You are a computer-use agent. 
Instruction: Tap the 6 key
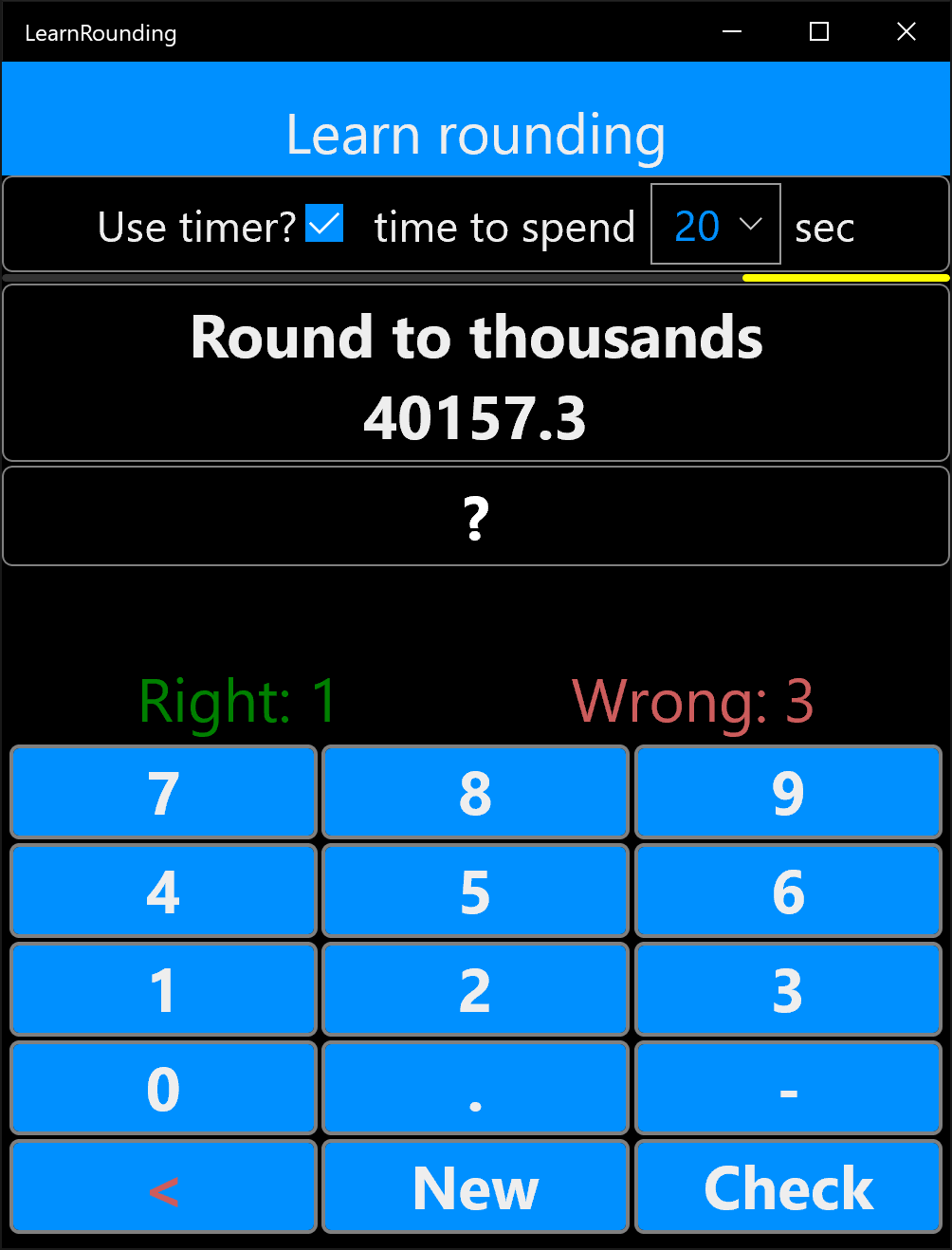(788, 892)
